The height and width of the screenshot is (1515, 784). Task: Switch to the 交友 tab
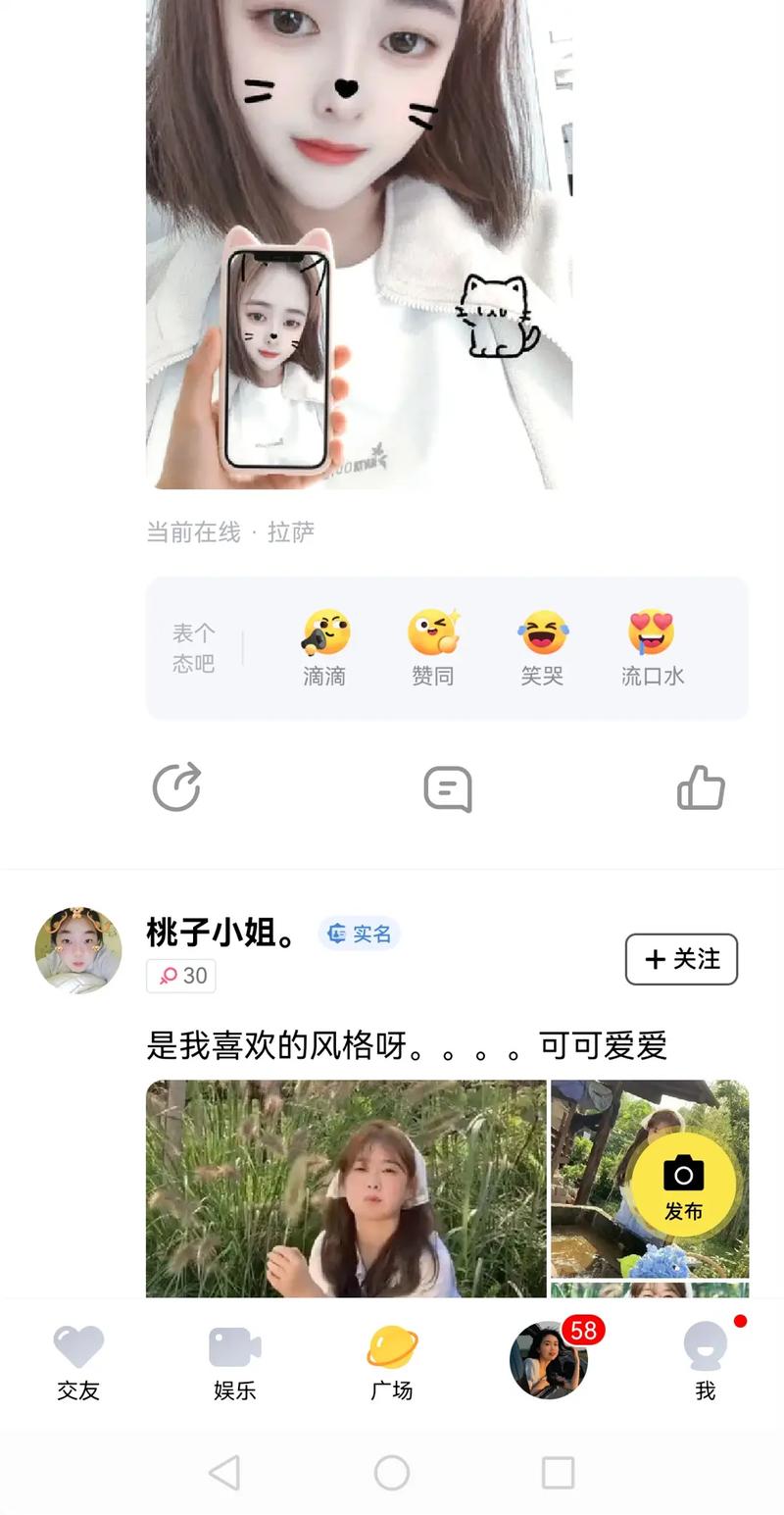pyautogui.click(x=78, y=1361)
